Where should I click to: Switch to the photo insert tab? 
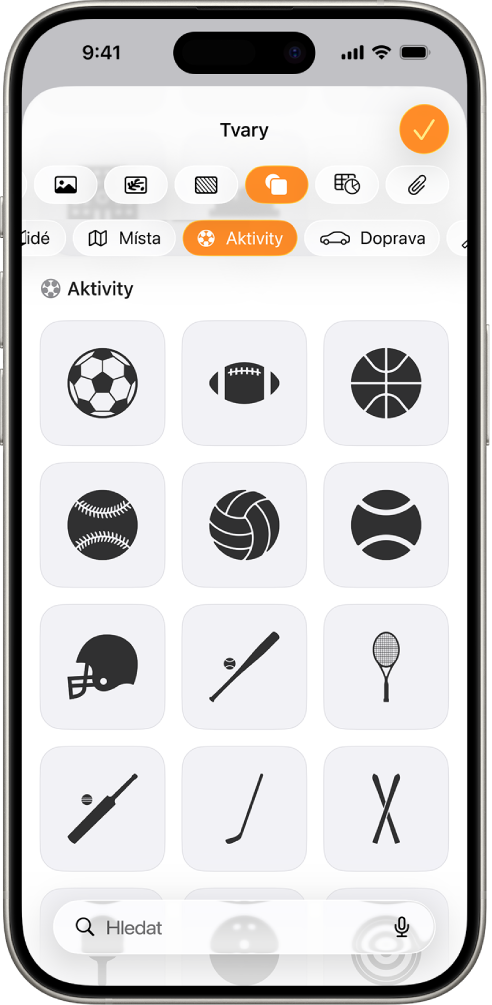coord(65,185)
